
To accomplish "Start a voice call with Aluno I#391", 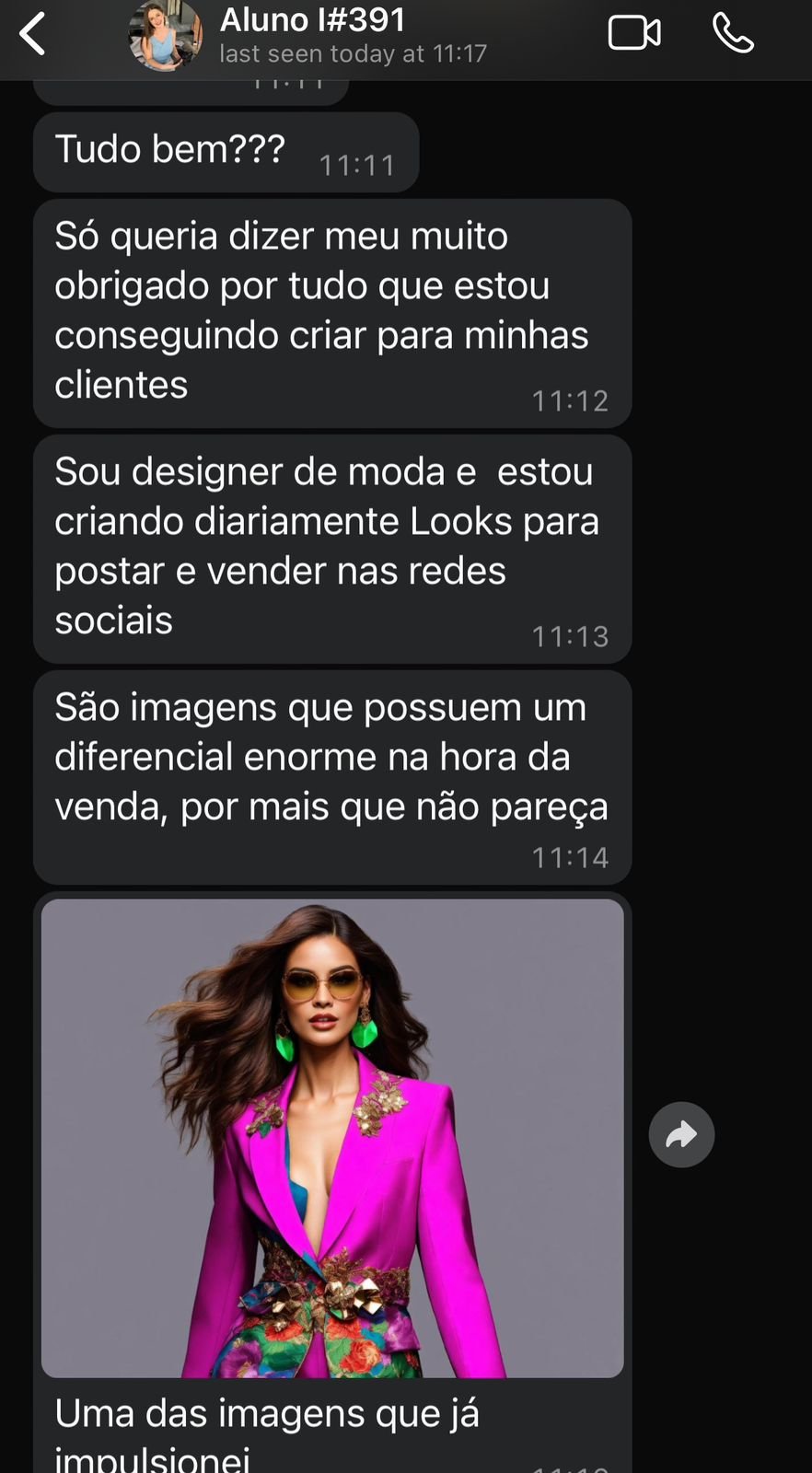I will point(734,34).
